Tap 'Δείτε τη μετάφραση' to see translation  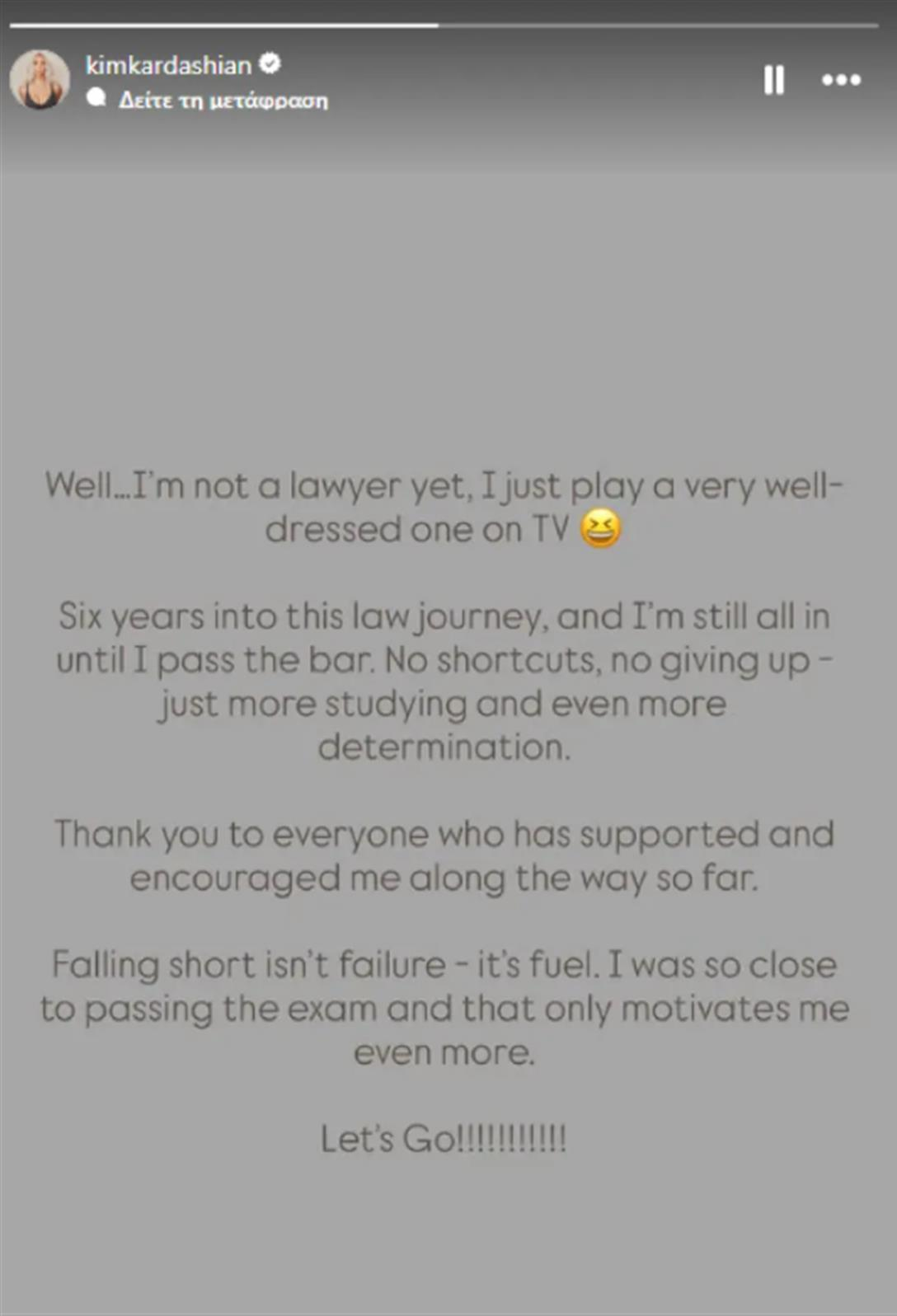[223, 101]
